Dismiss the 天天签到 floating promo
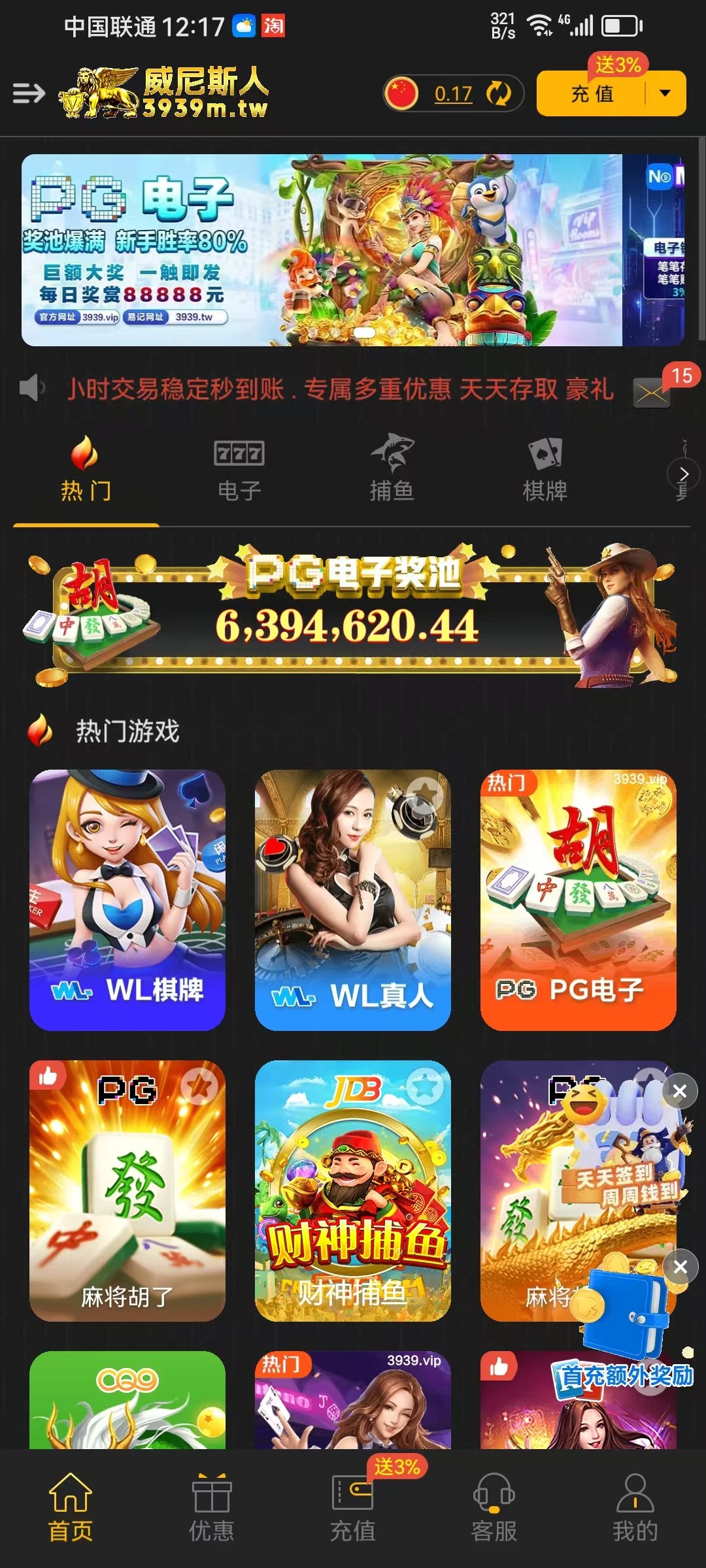The width and height of the screenshot is (706, 1568). [x=680, y=1091]
